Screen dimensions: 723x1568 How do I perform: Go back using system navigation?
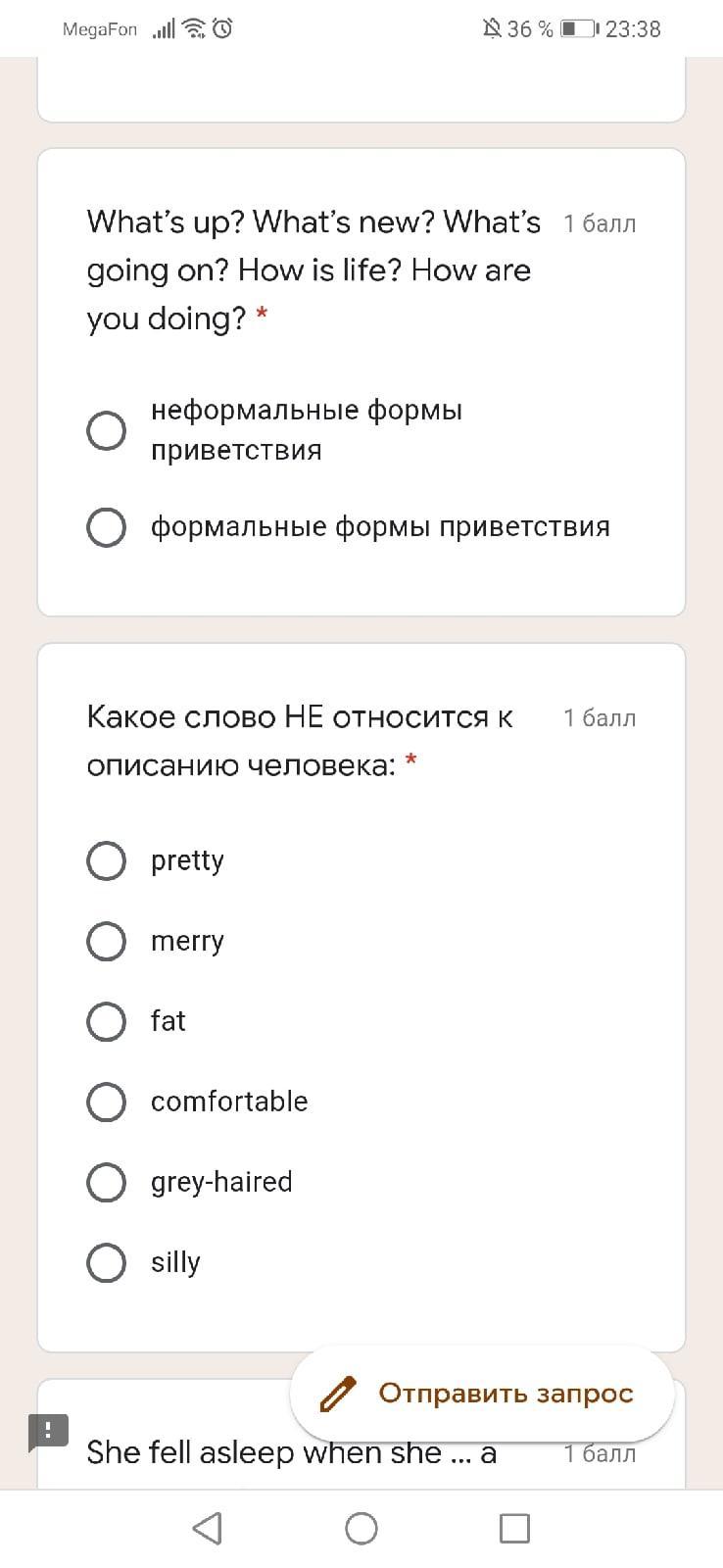pos(207,1528)
